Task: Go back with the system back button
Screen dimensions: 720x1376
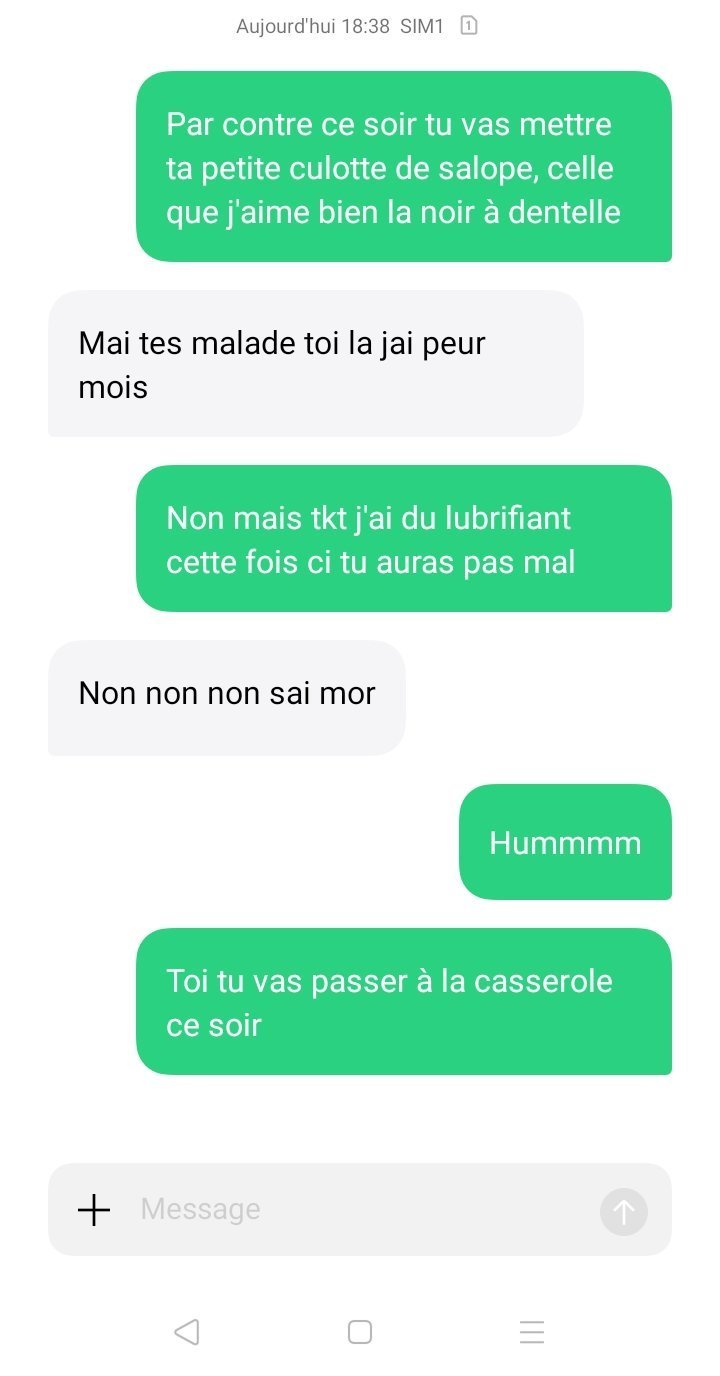Action: coord(187,1332)
